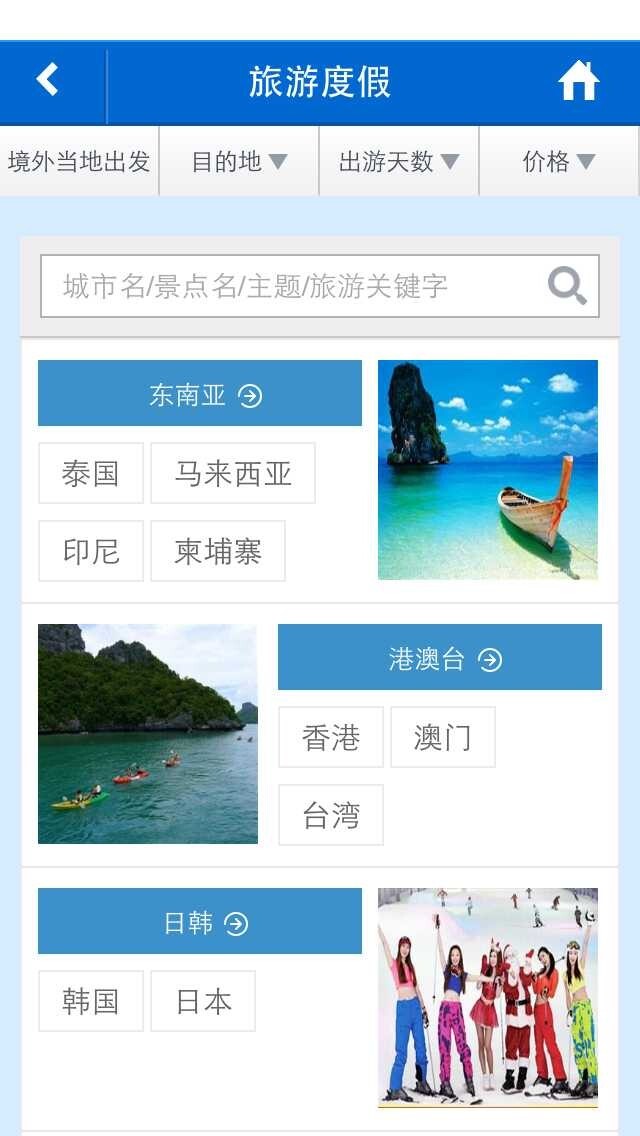The image size is (640, 1136).
Task: Select the 日本 destination chip
Action: pos(203,1001)
